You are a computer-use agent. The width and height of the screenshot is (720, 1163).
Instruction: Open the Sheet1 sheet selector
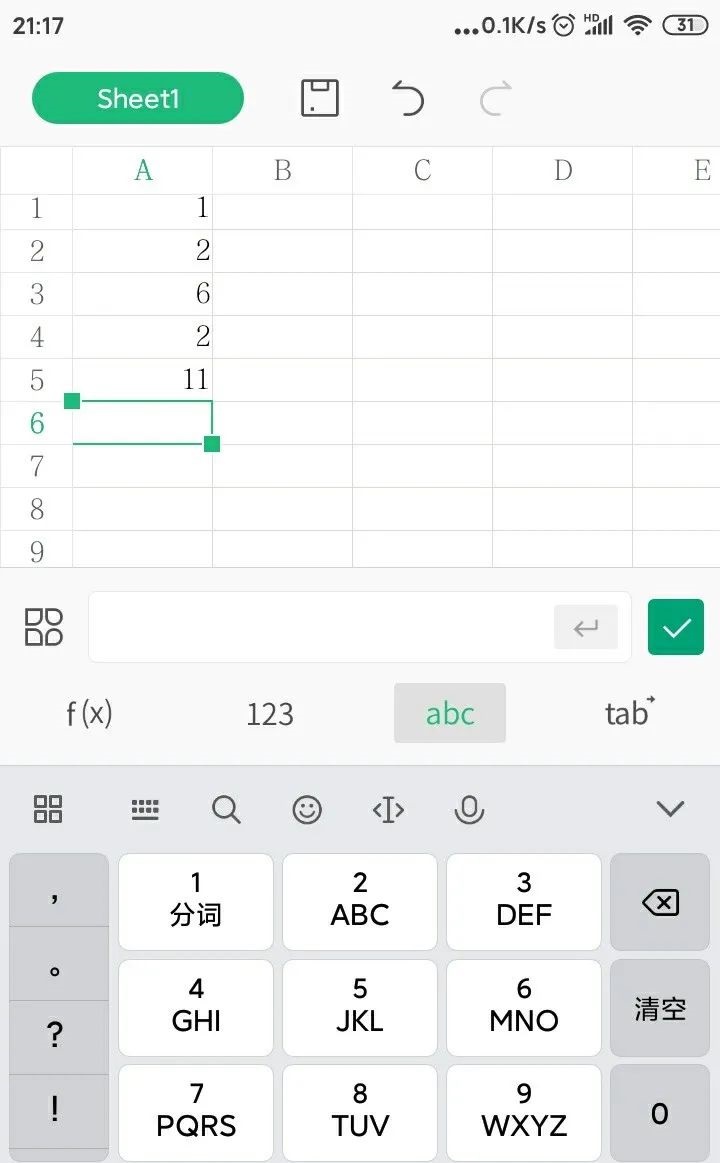tap(138, 98)
